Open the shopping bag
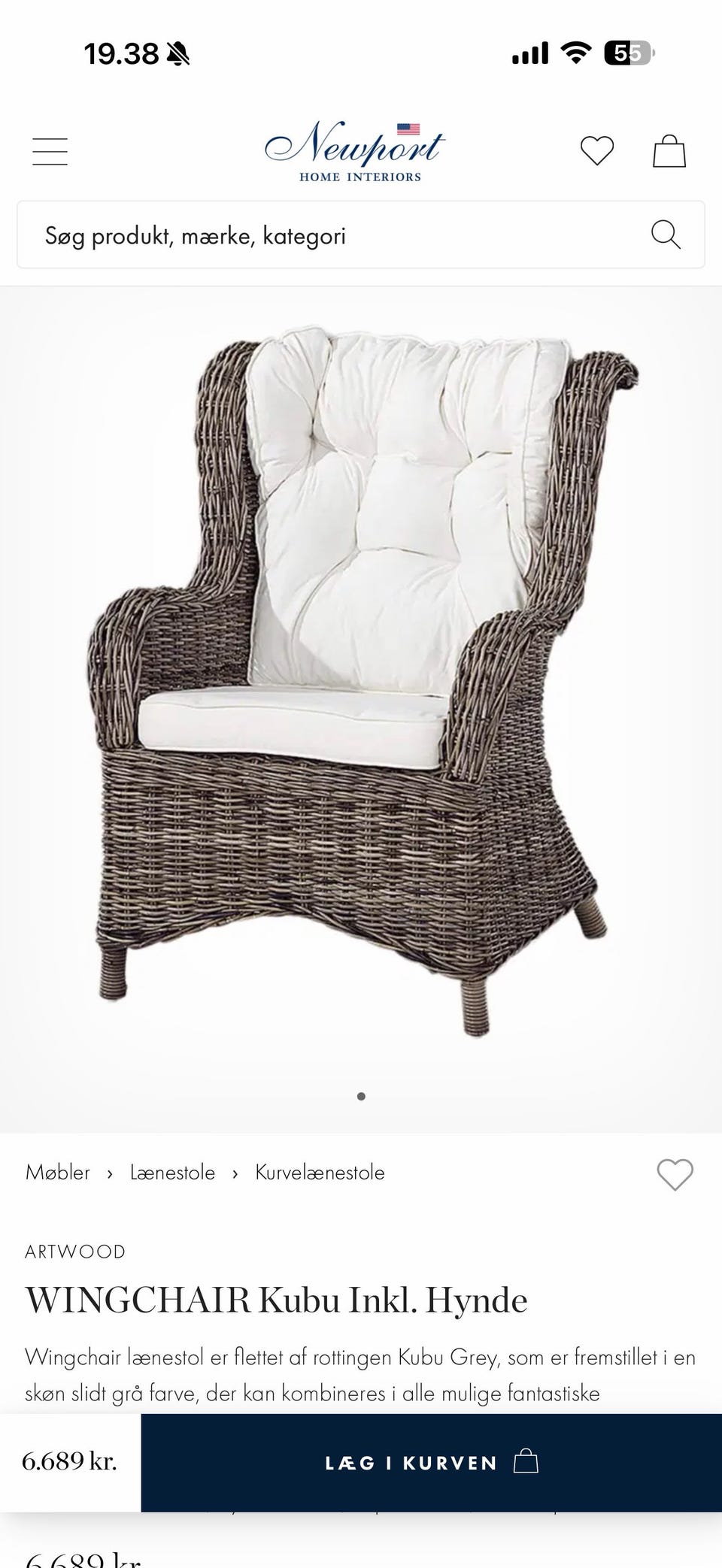Viewport: 722px width, 1568px height. coord(669,150)
